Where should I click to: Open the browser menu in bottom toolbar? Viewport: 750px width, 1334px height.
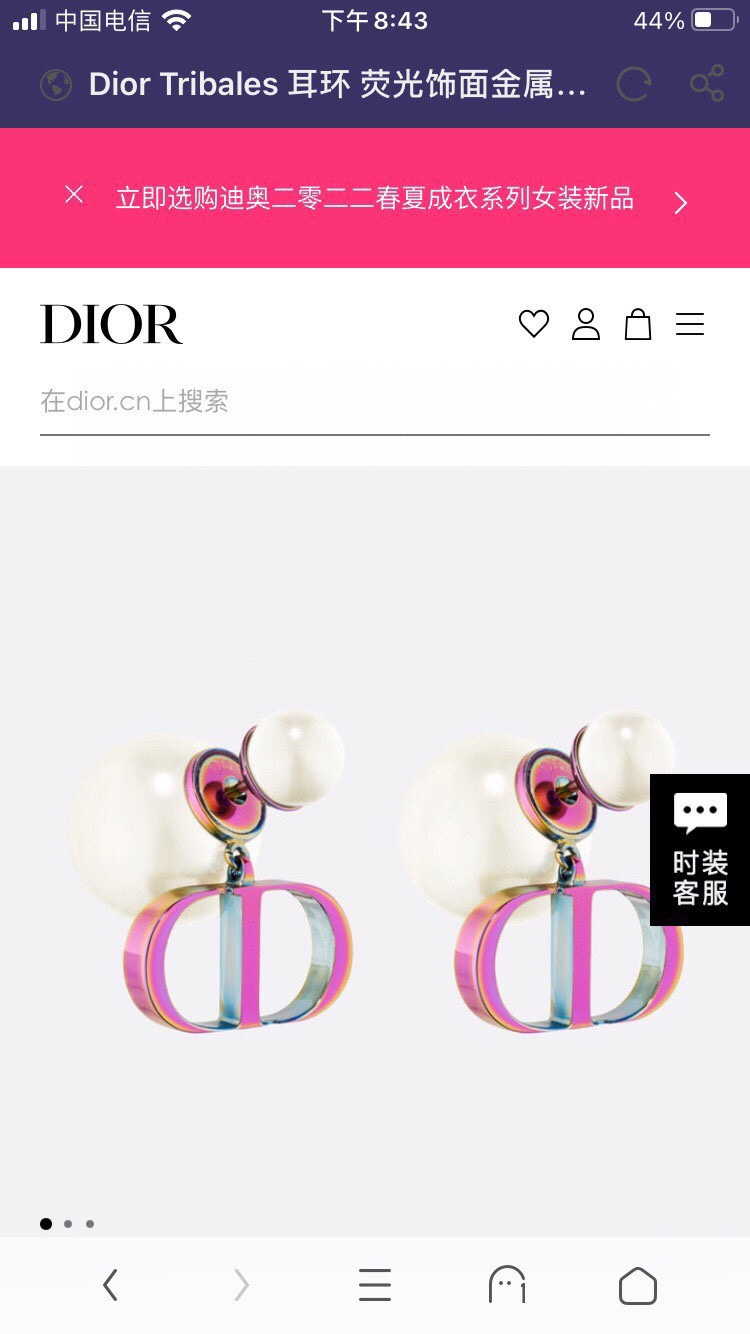click(375, 1285)
